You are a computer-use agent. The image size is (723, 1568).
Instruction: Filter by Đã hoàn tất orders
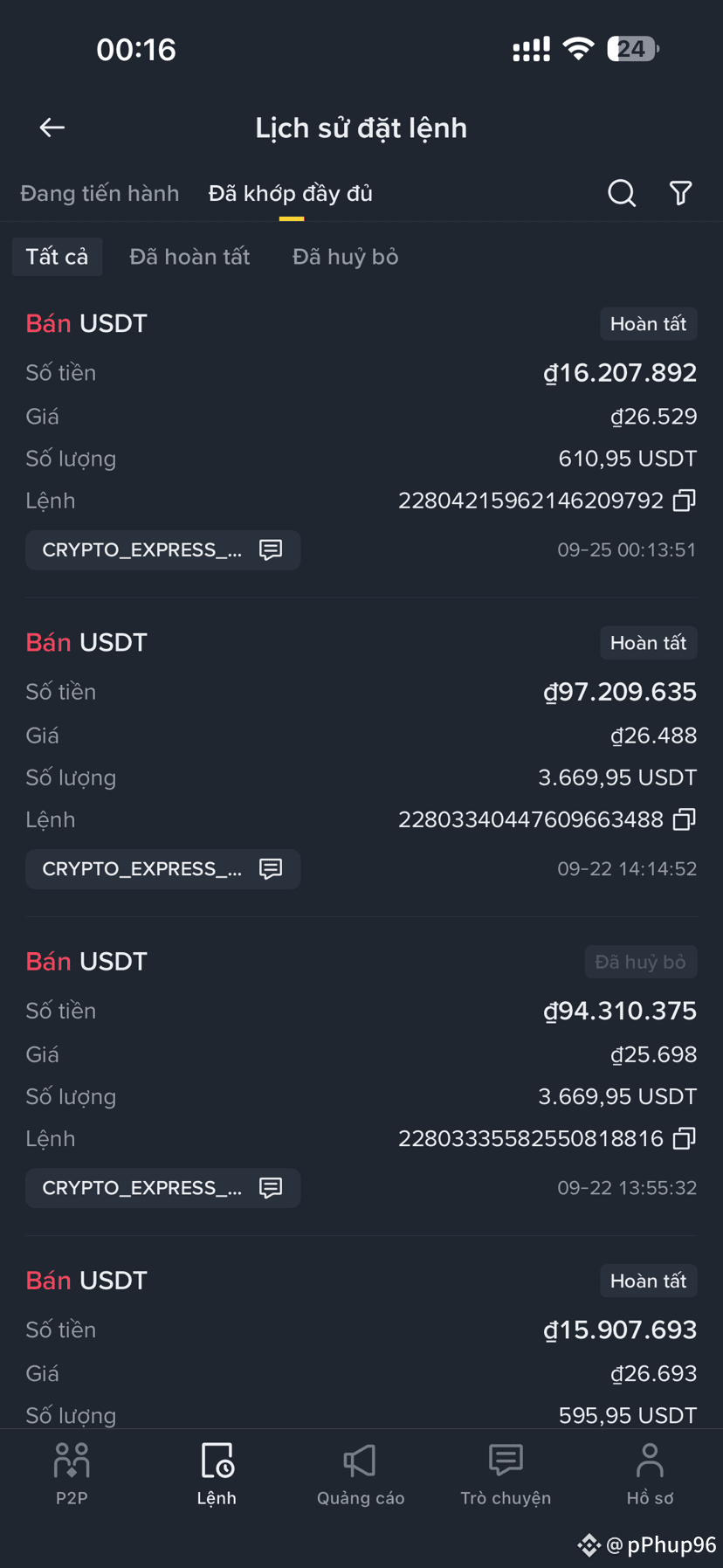(x=189, y=257)
